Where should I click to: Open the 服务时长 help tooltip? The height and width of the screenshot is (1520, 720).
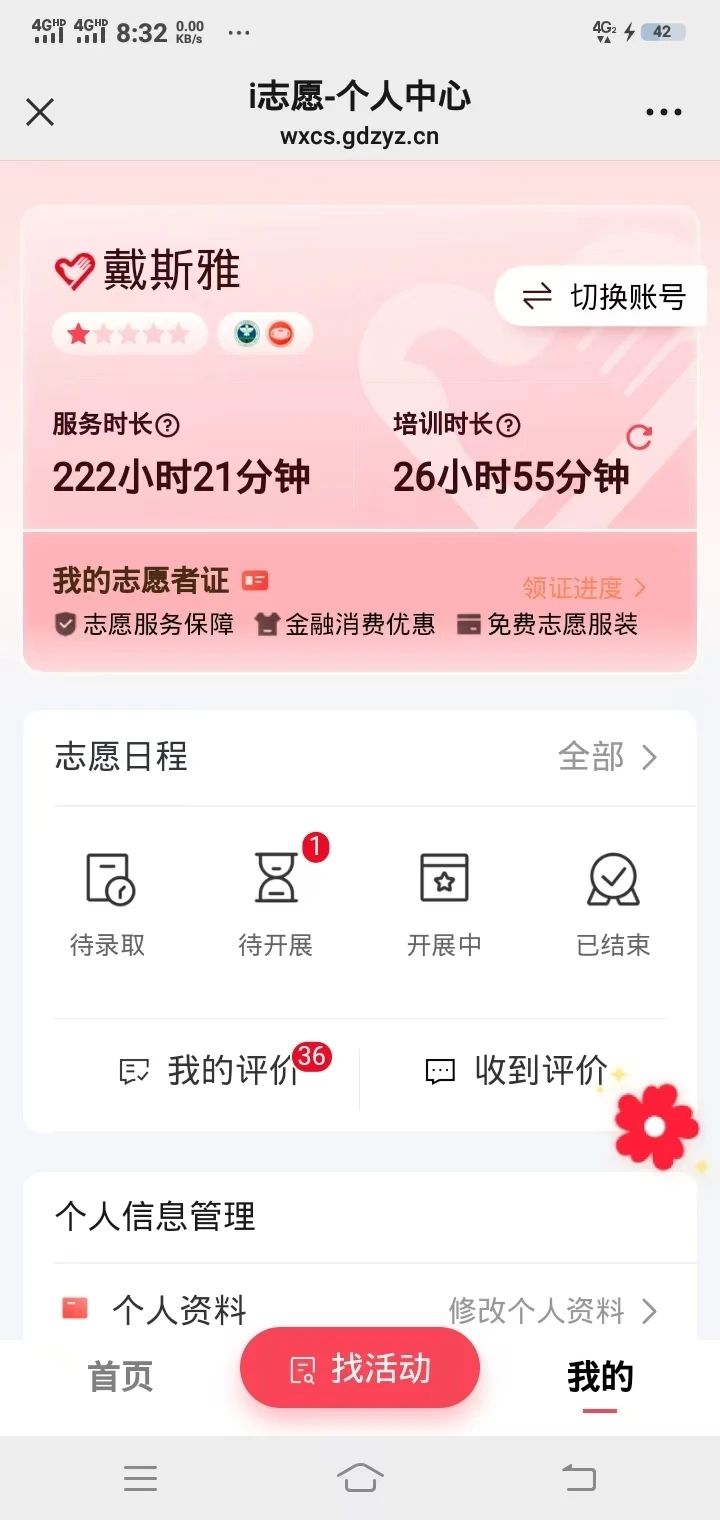point(168,426)
